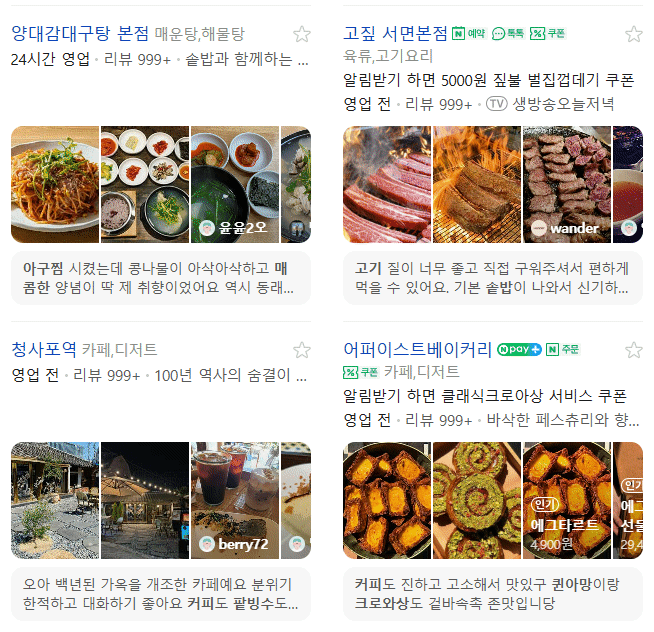Save 양대감대구탕 본점 with the star
This screenshot has height=632, width=654.
tap(301, 35)
